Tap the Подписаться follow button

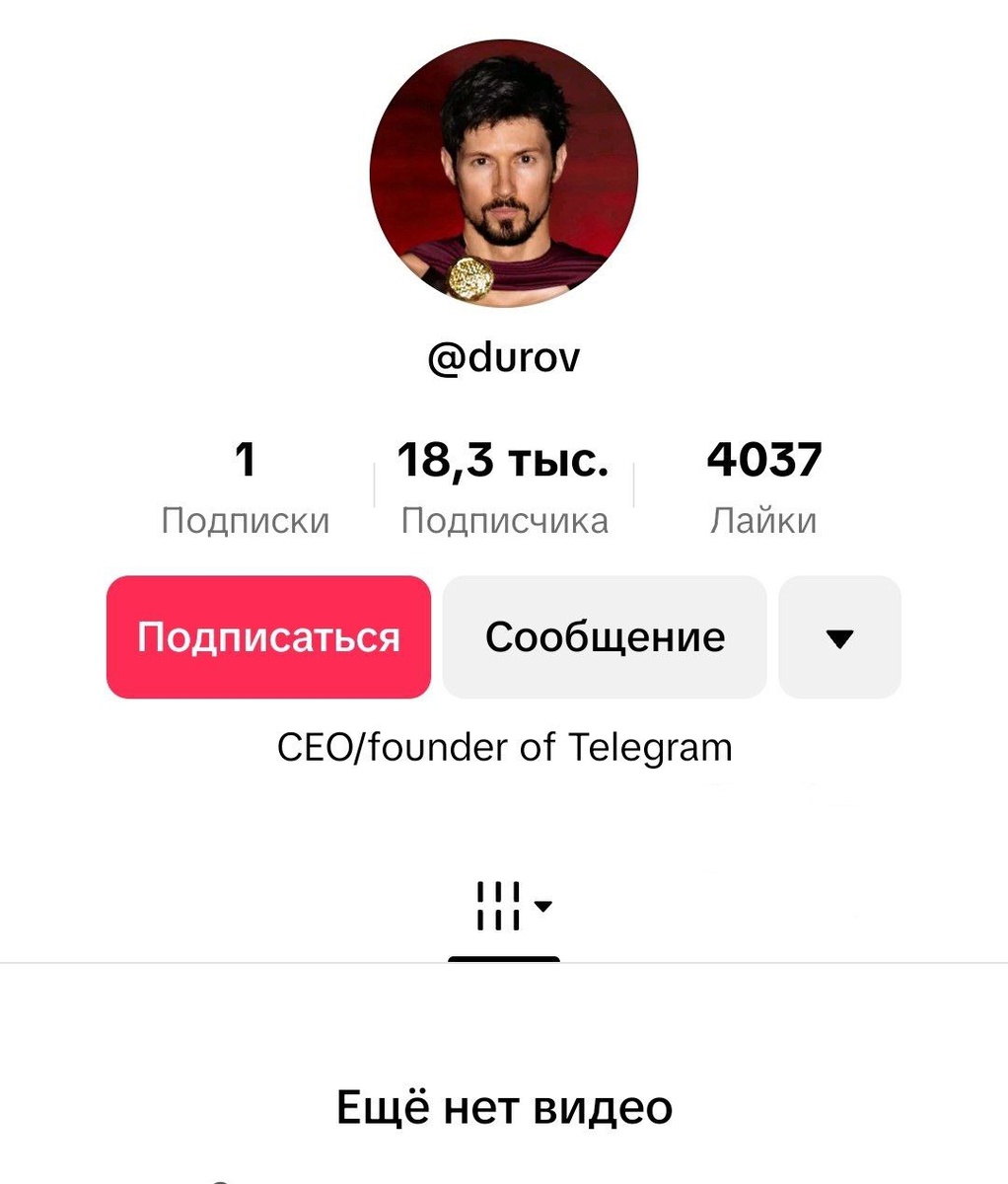pyautogui.click(x=268, y=637)
